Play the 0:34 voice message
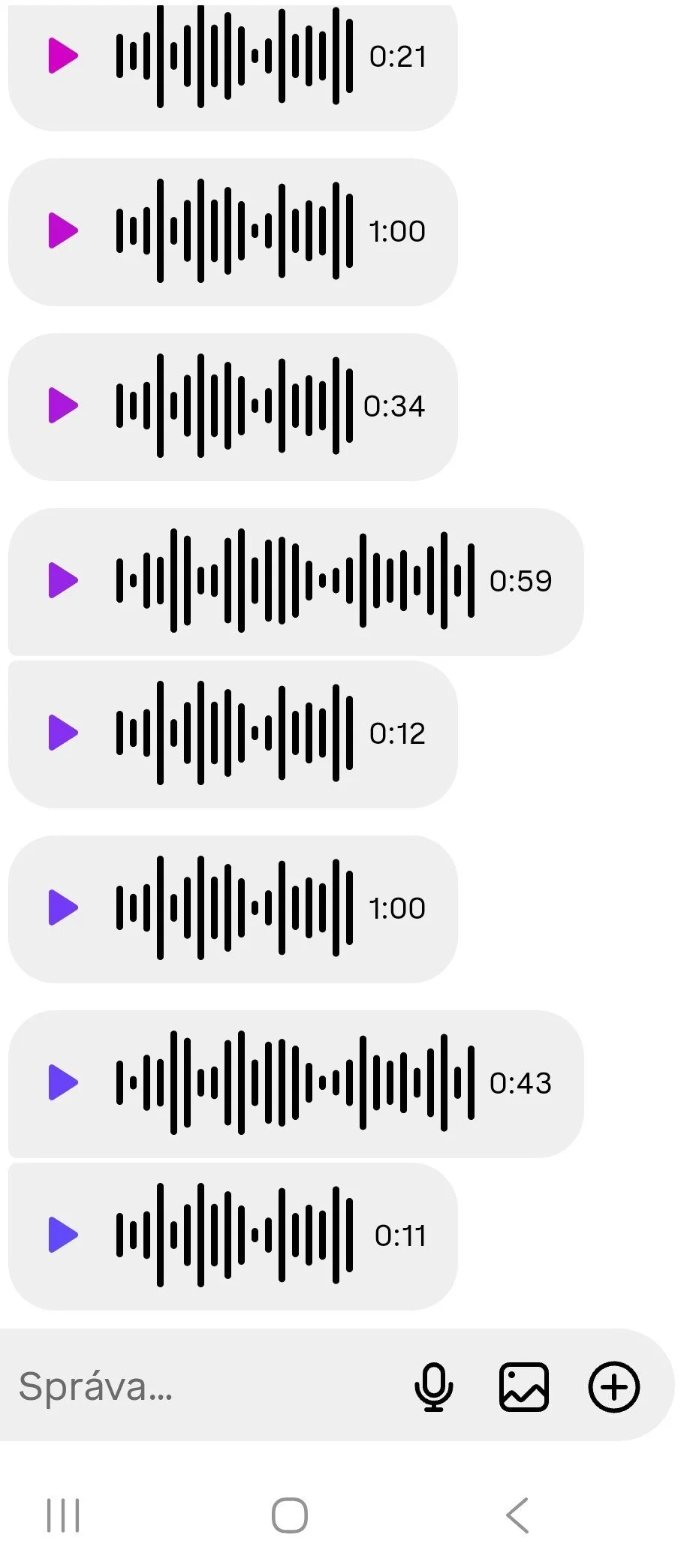Viewport: 693px width, 1568px height. (63, 405)
